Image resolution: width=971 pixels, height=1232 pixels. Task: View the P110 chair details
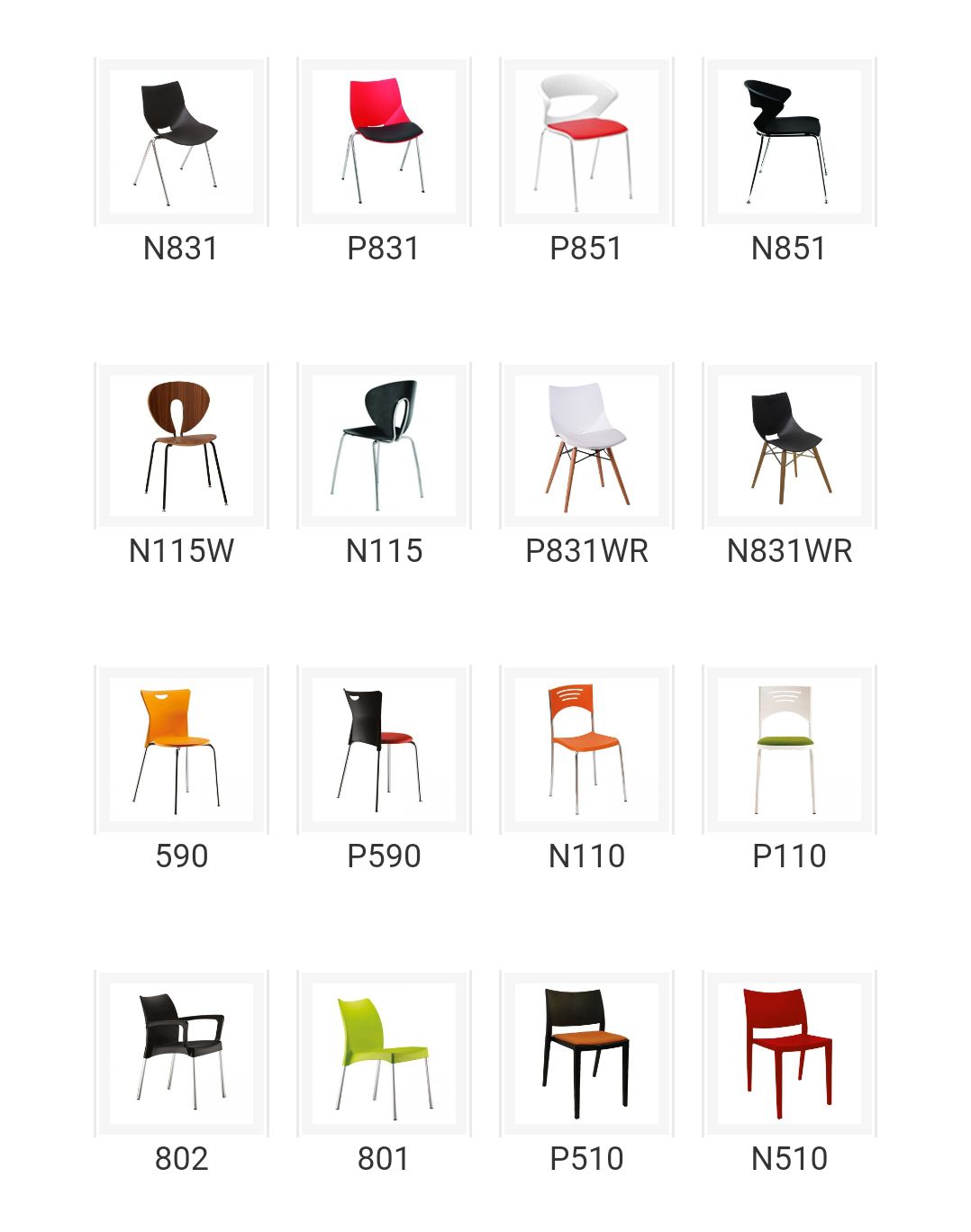(789, 749)
